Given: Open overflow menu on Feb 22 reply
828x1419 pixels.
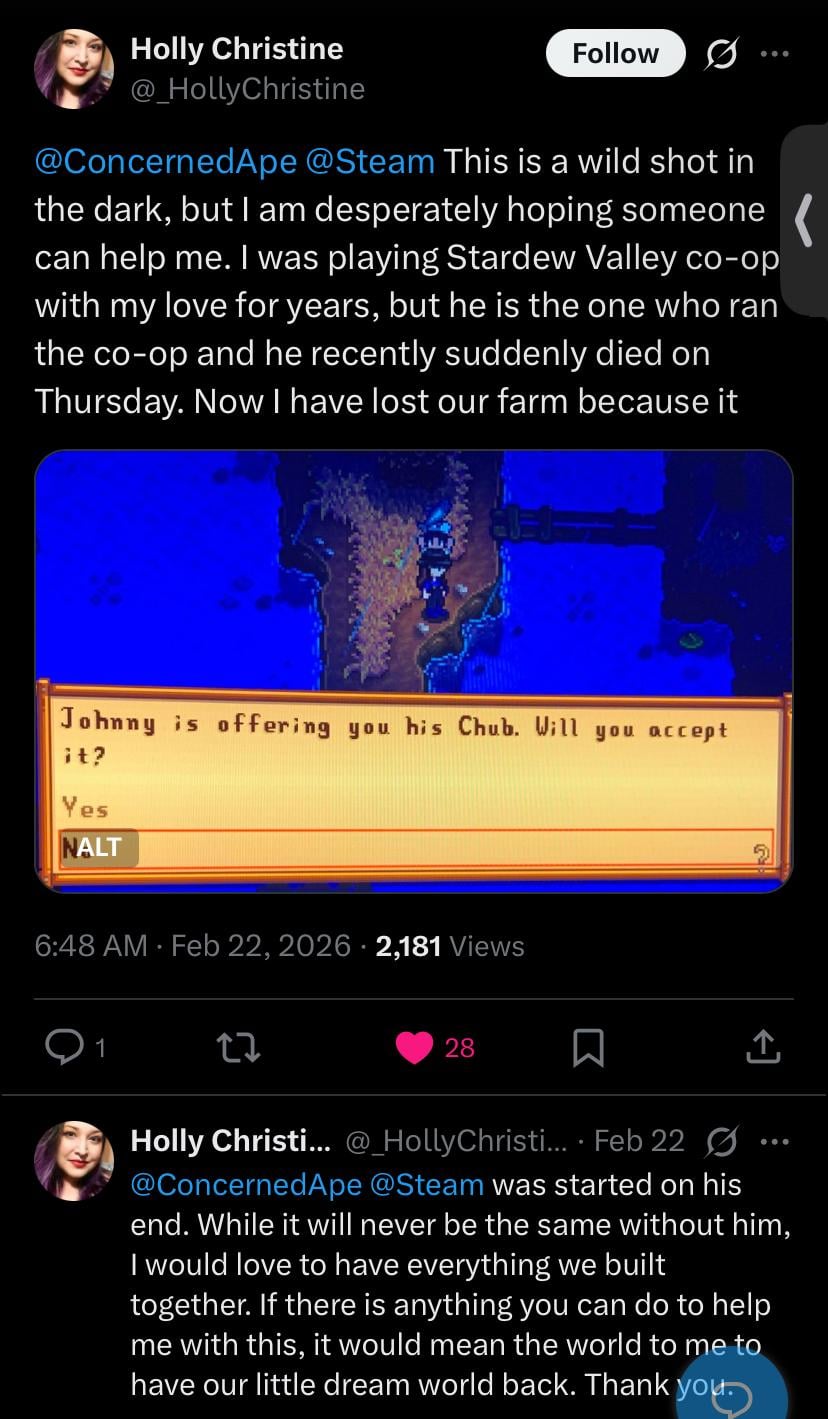Looking at the screenshot, I should click(775, 1141).
